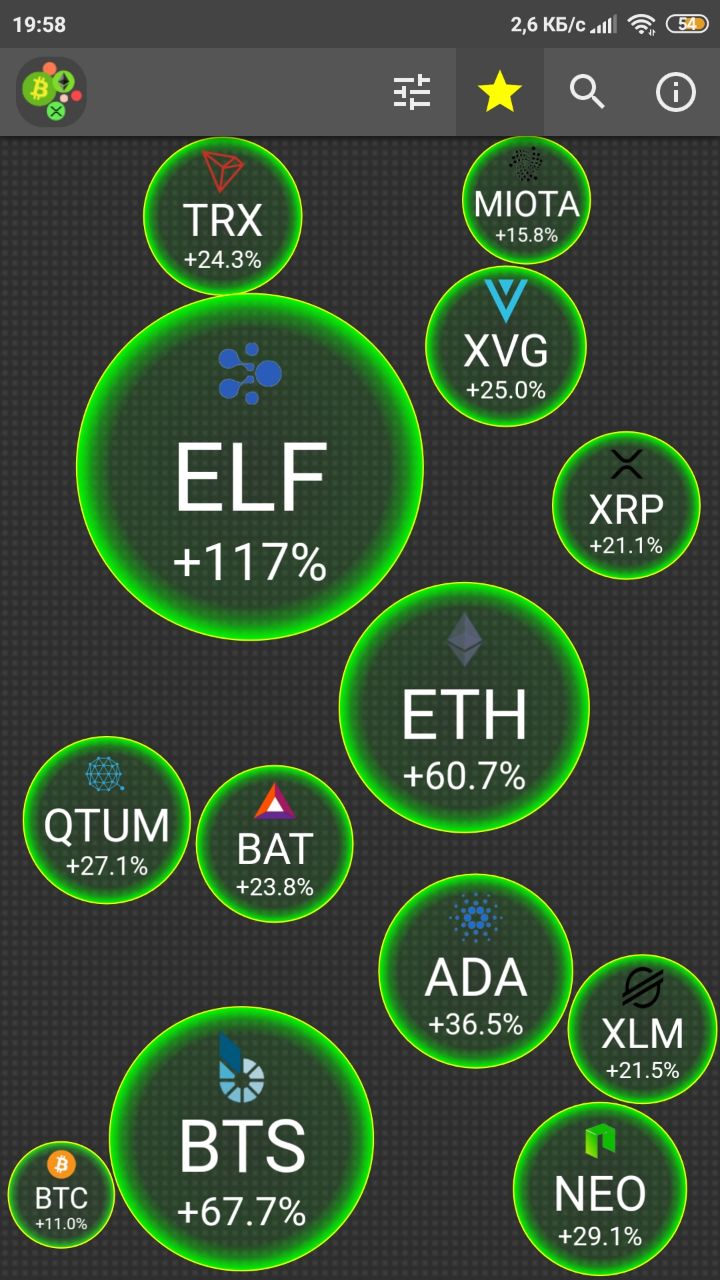Screen dimensions: 720x1280
Task: Select the ADA bubble
Action: click(476, 970)
